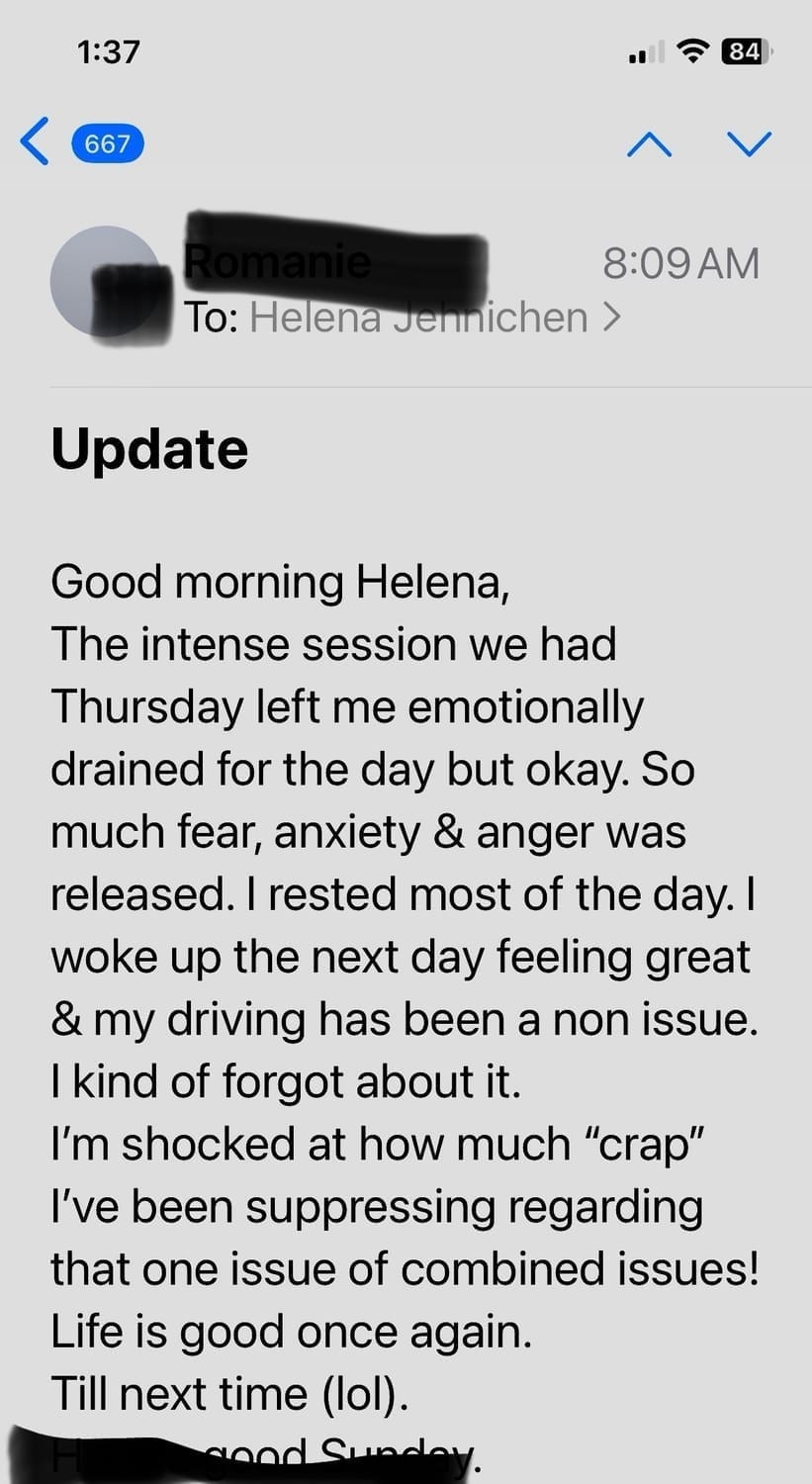This screenshot has width=812, height=1484.
Task: Jump to the next message with down arrow
Action: [x=749, y=144]
